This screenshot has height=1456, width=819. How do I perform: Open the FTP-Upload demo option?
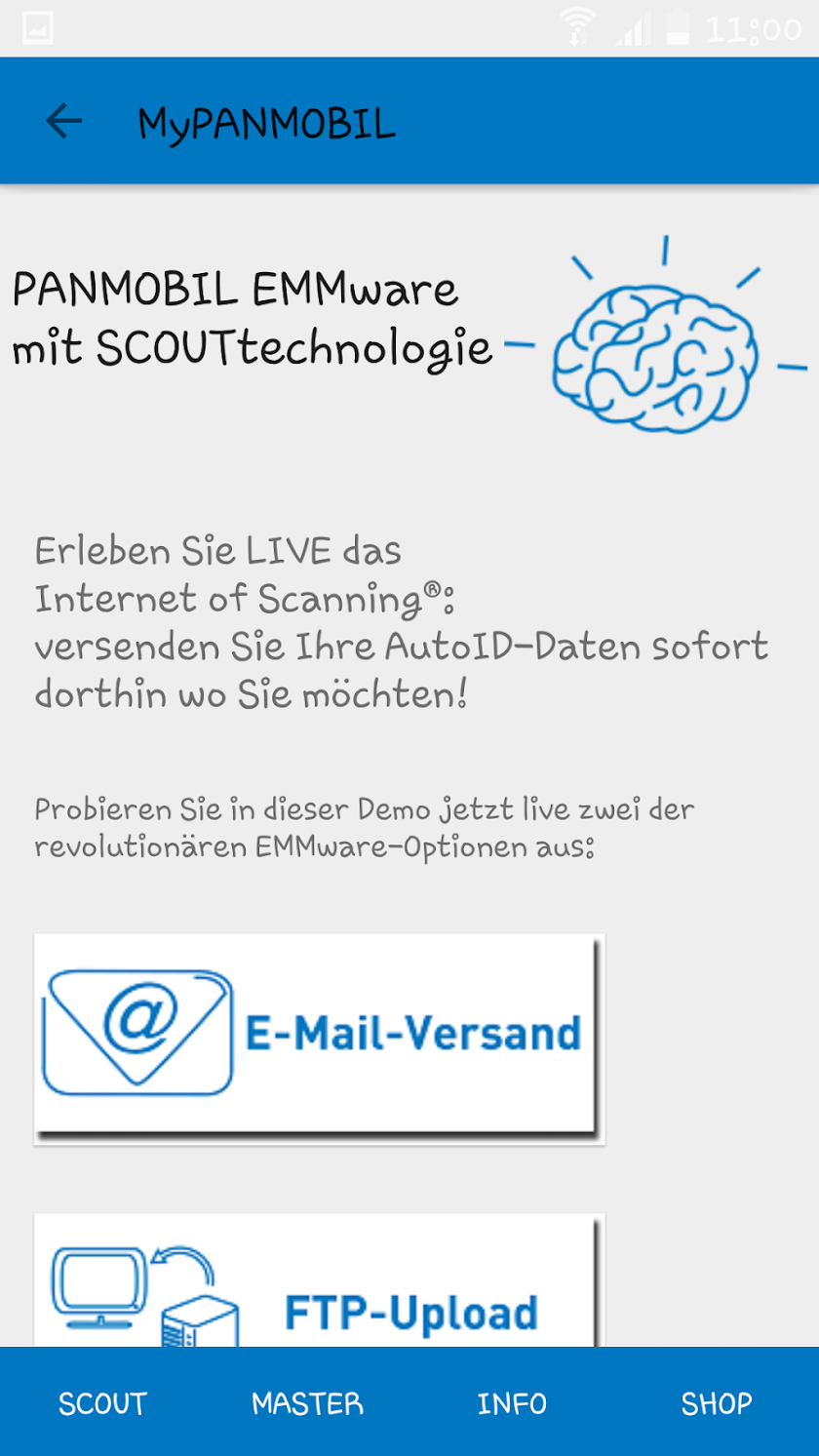pos(320,1280)
